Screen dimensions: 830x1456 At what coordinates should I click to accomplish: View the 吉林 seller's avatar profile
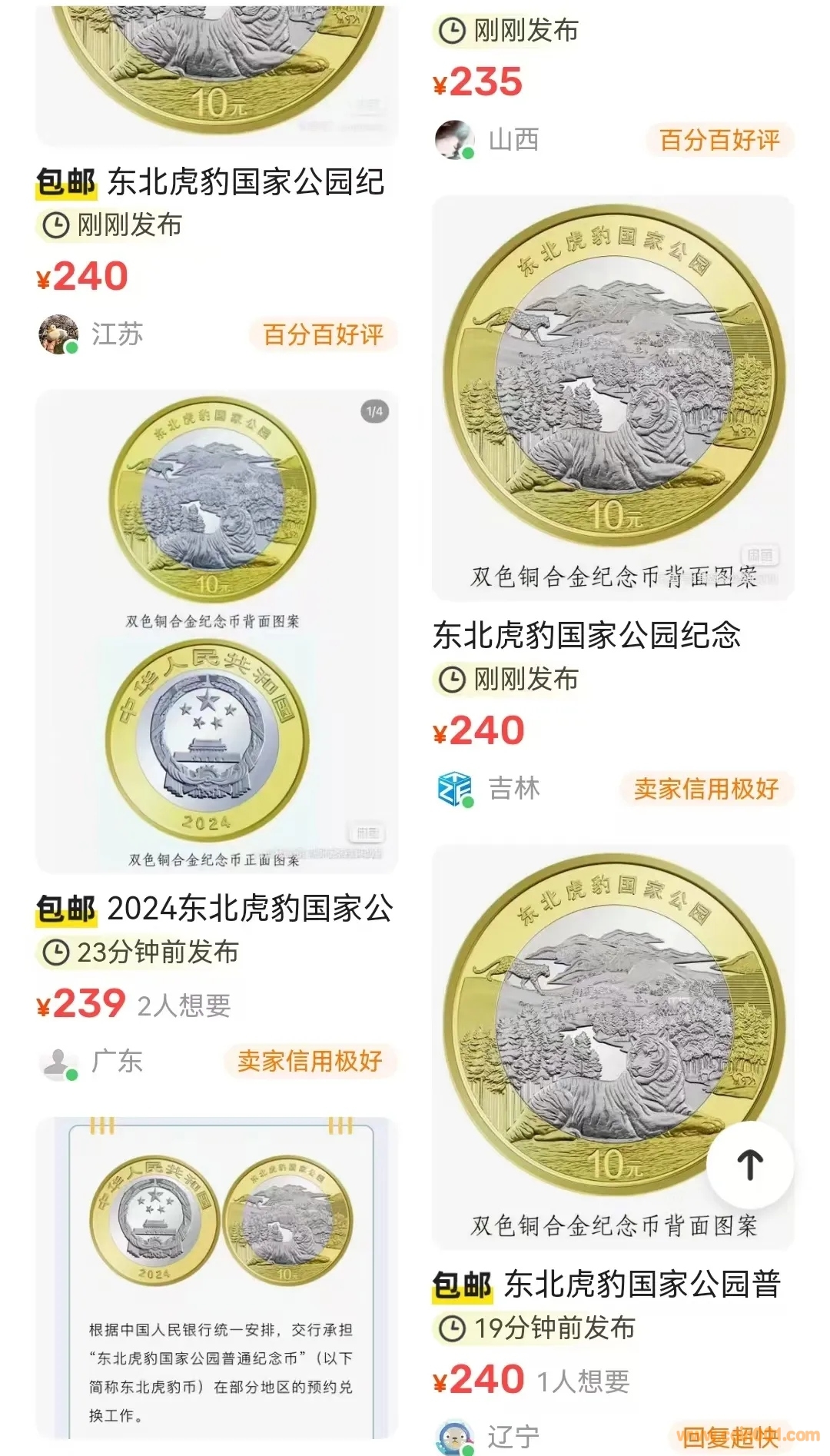[x=455, y=789]
